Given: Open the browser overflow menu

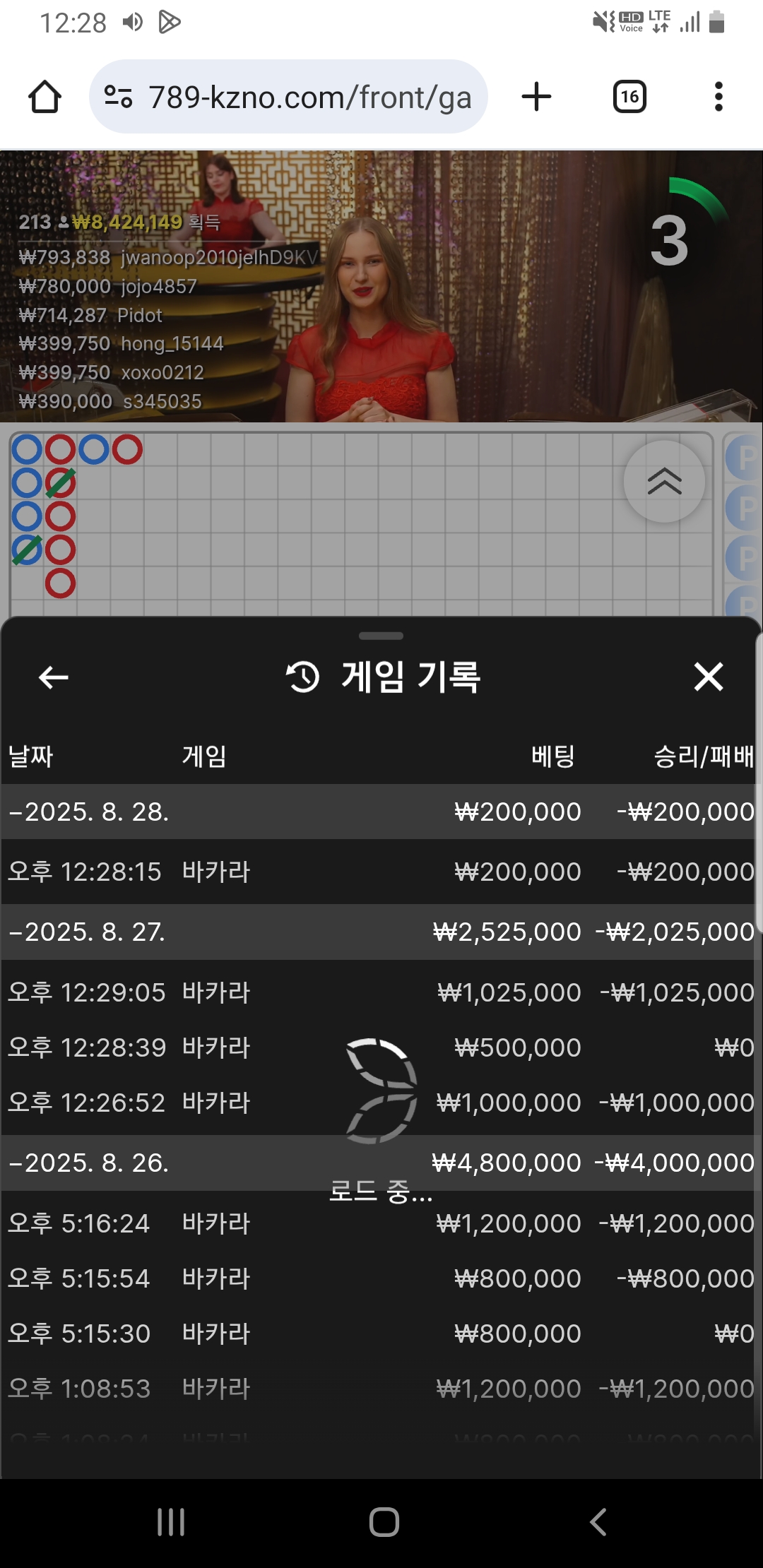Looking at the screenshot, I should (x=718, y=97).
